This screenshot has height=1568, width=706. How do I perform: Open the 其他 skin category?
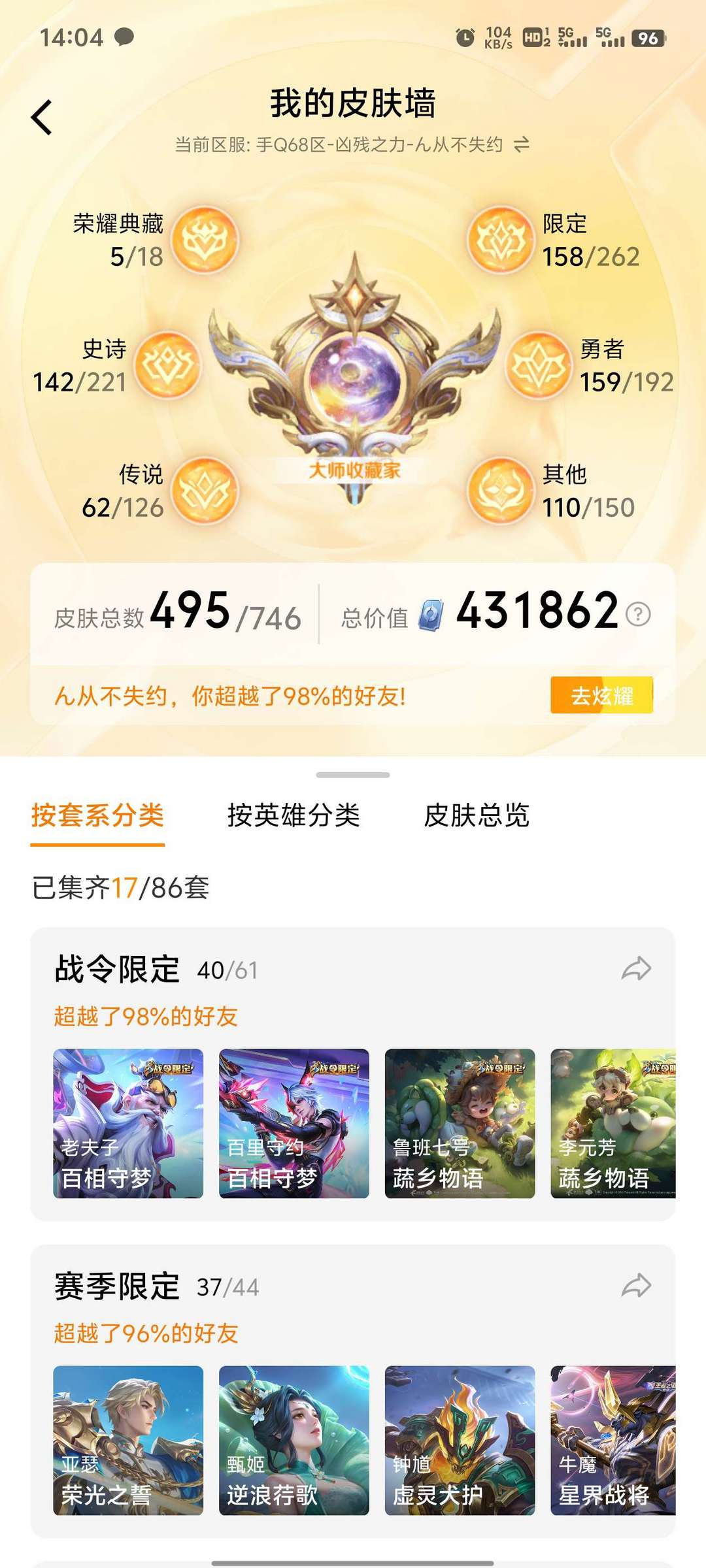[500, 491]
